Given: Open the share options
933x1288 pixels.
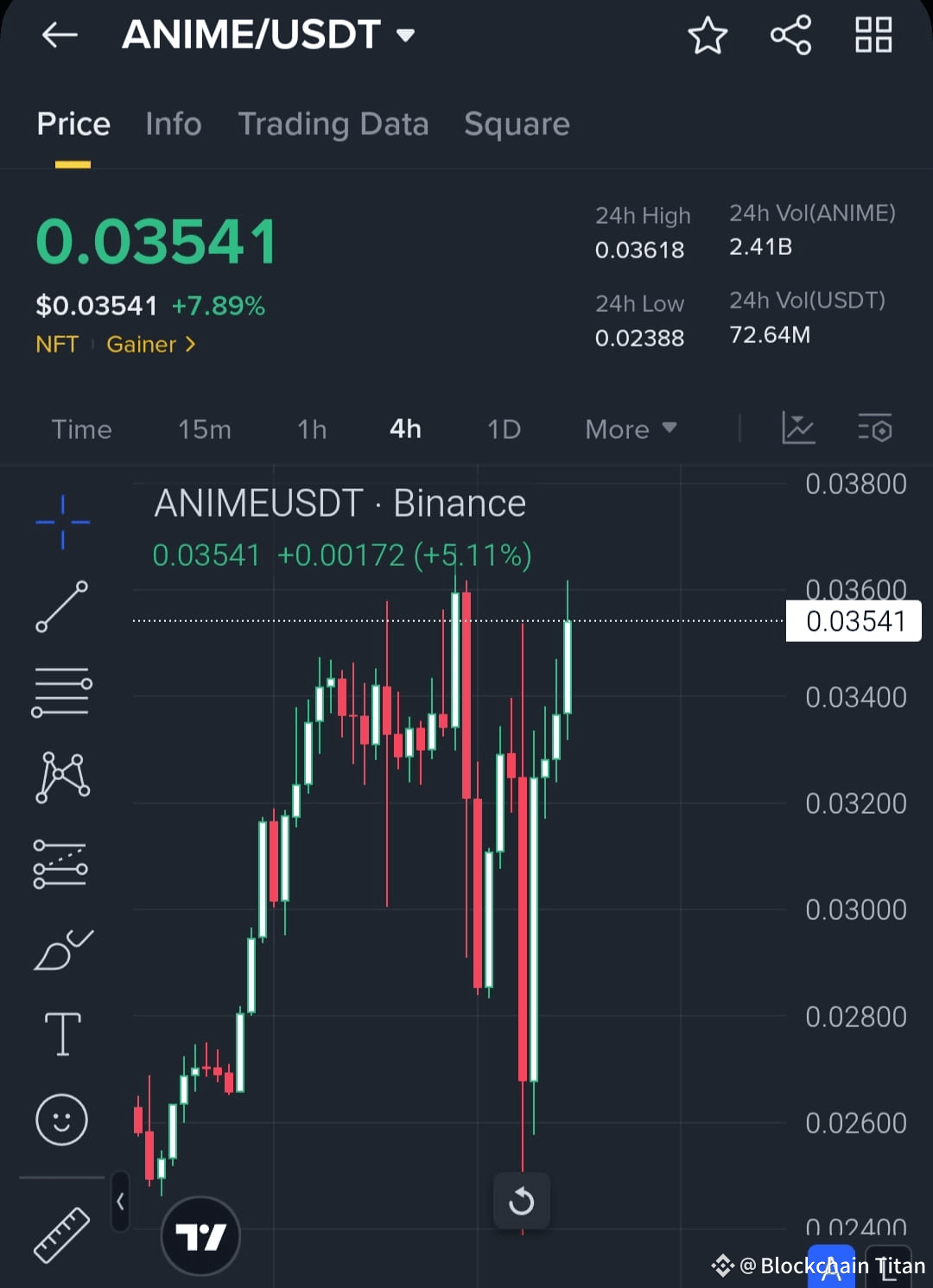Looking at the screenshot, I should click(x=790, y=35).
